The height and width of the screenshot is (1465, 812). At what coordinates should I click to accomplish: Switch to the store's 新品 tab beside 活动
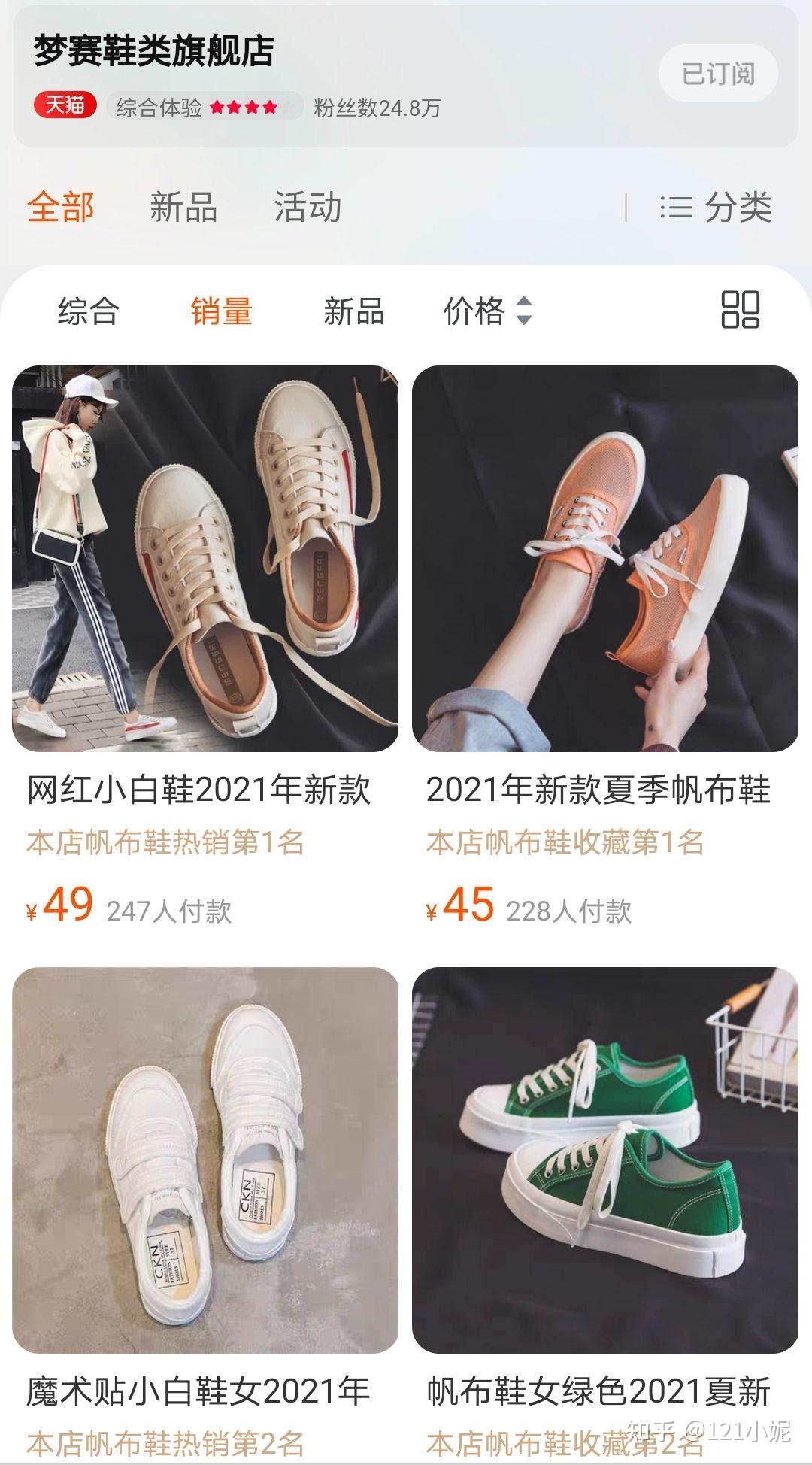coord(183,207)
